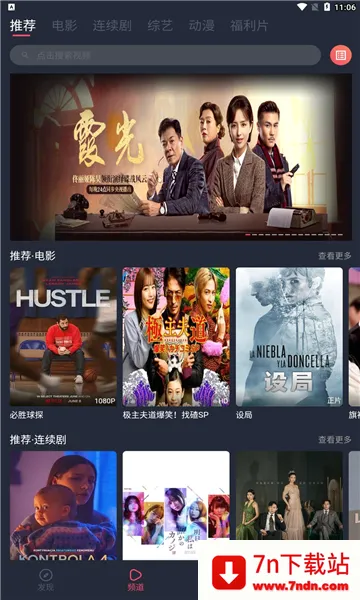Open the 霞光 banner
The image size is (360, 600).
point(181,157)
